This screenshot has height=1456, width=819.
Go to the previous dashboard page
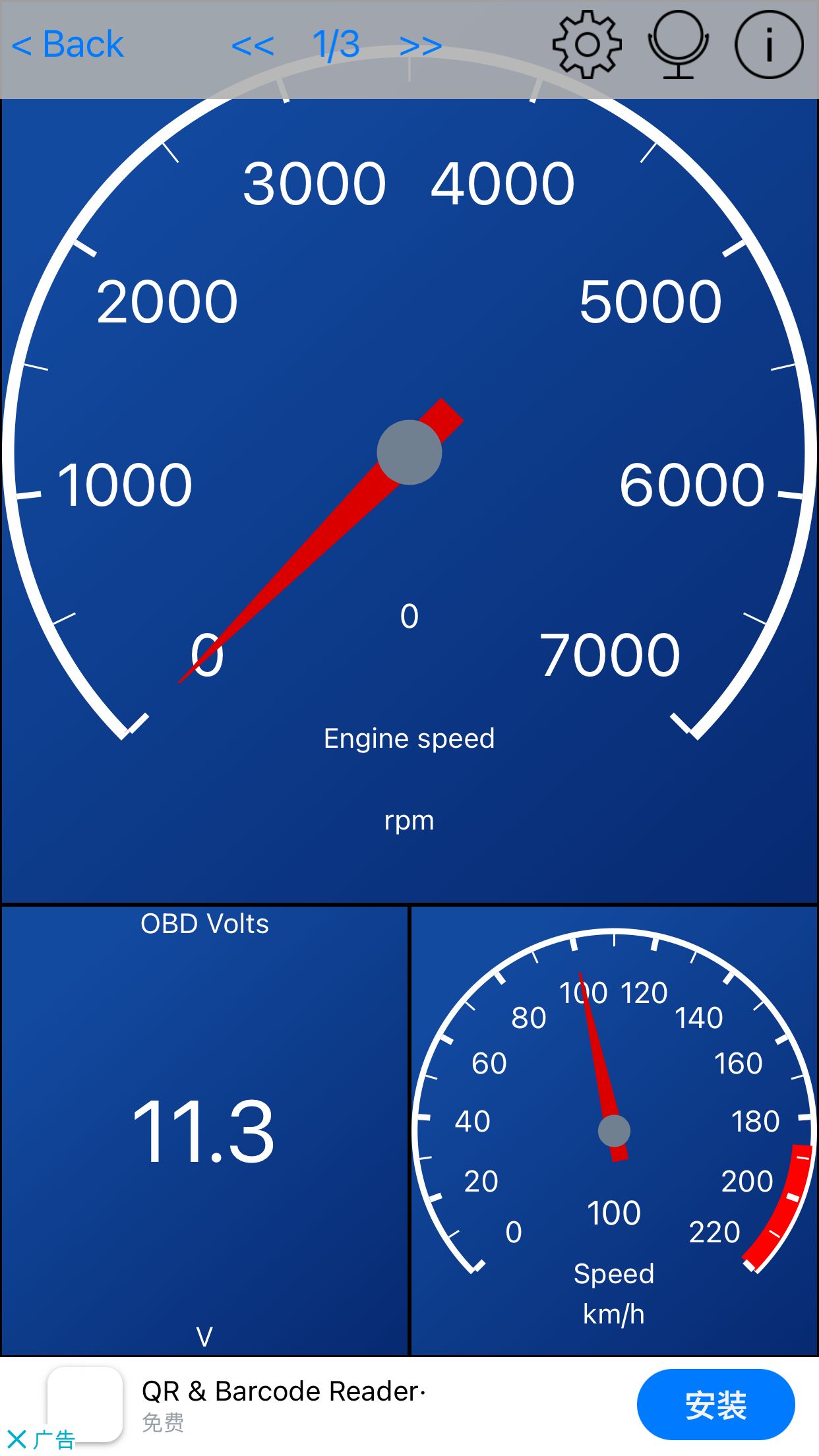tap(253, 46)
